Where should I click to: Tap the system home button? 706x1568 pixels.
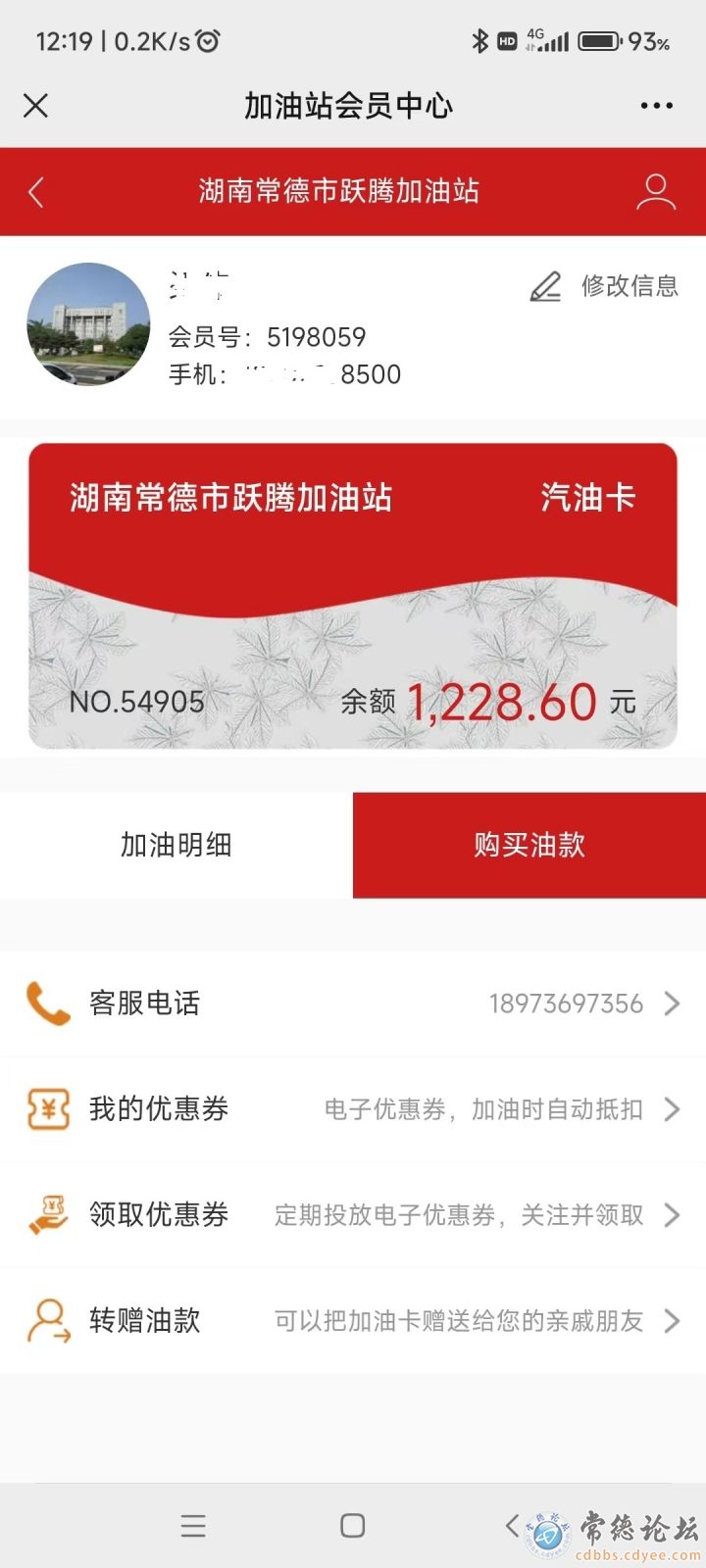(x=353, y=1525)
